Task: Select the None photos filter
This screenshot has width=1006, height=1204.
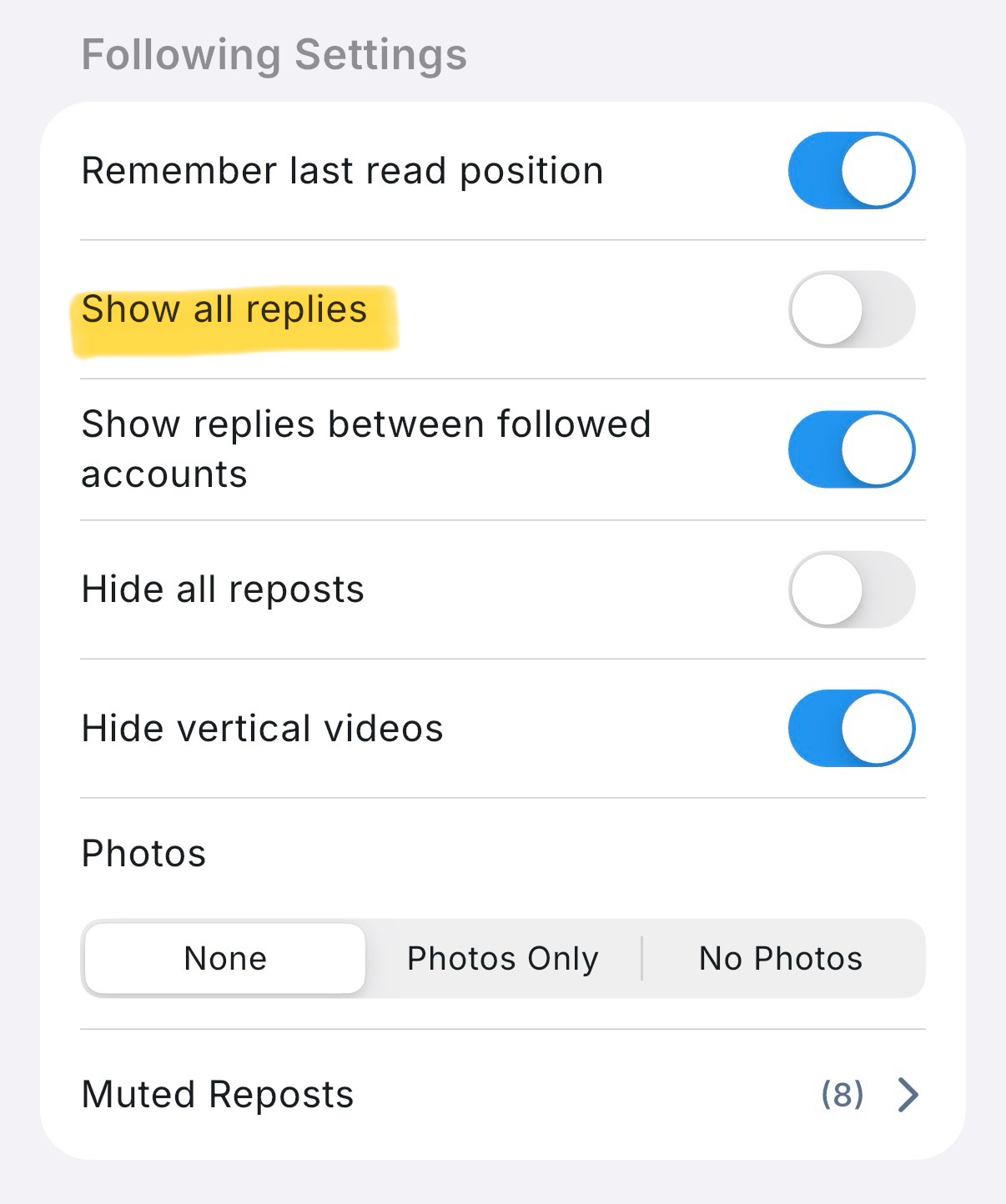Action: (225, 958)
